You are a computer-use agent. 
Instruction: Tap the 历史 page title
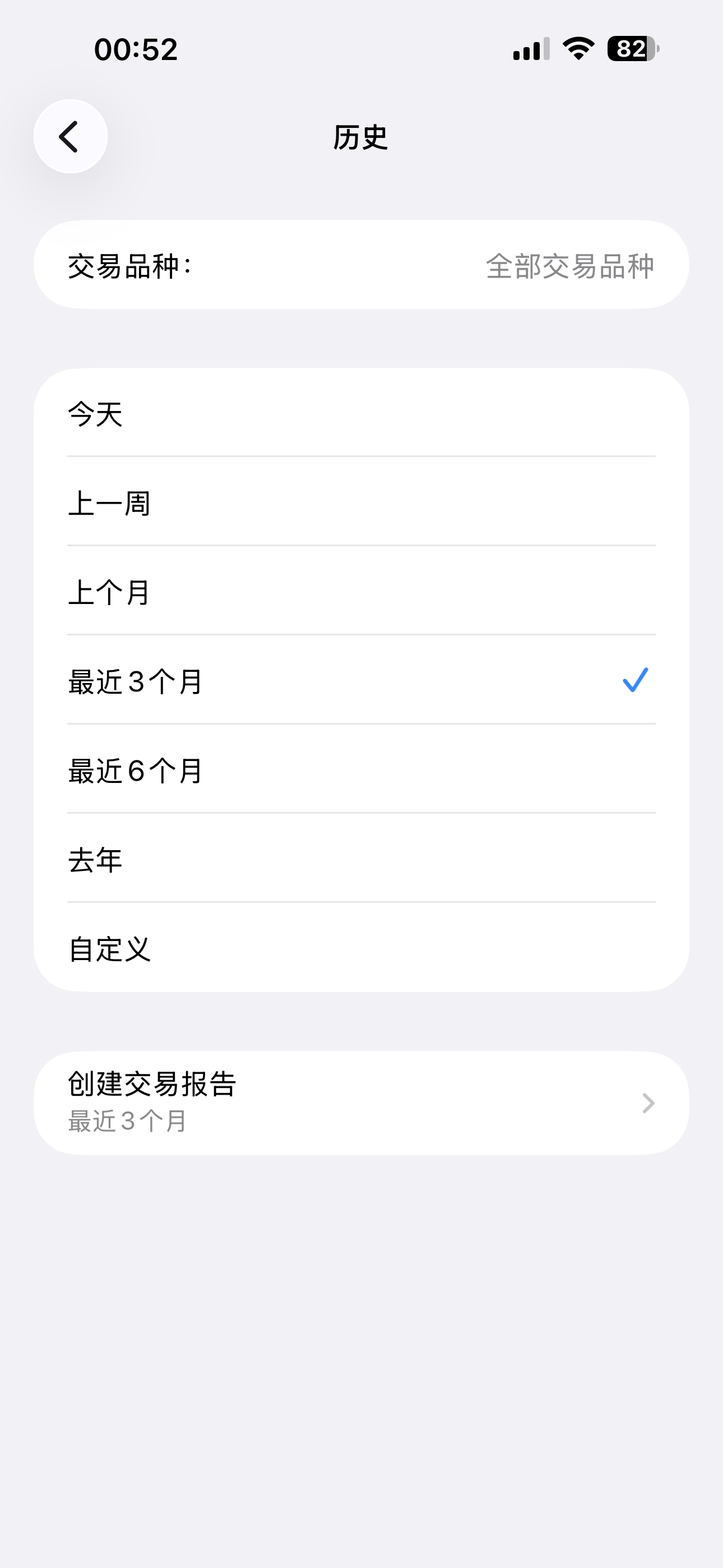tap(361, 137)
